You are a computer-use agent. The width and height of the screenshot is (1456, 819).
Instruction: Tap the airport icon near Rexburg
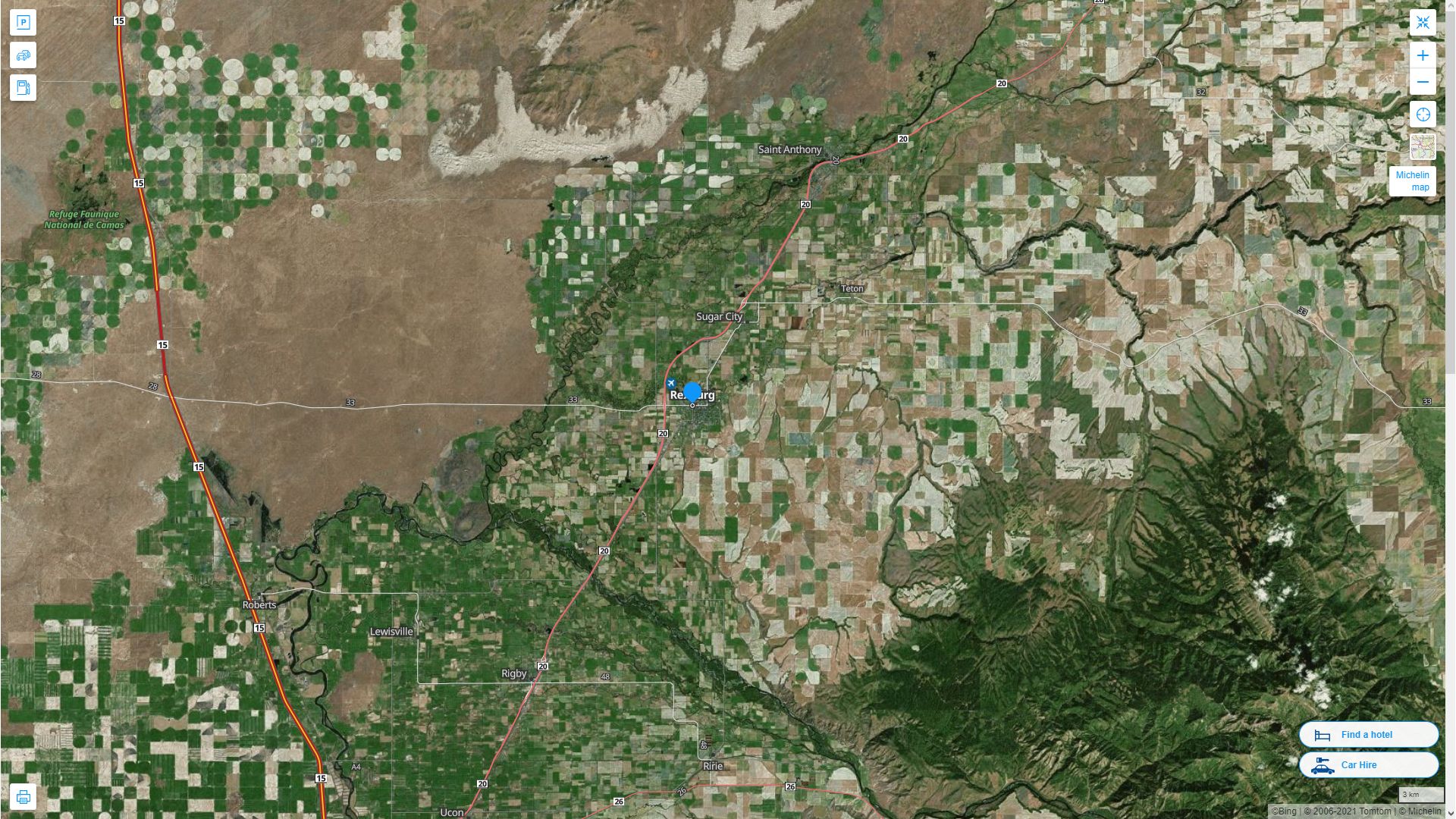click(671, 384)
